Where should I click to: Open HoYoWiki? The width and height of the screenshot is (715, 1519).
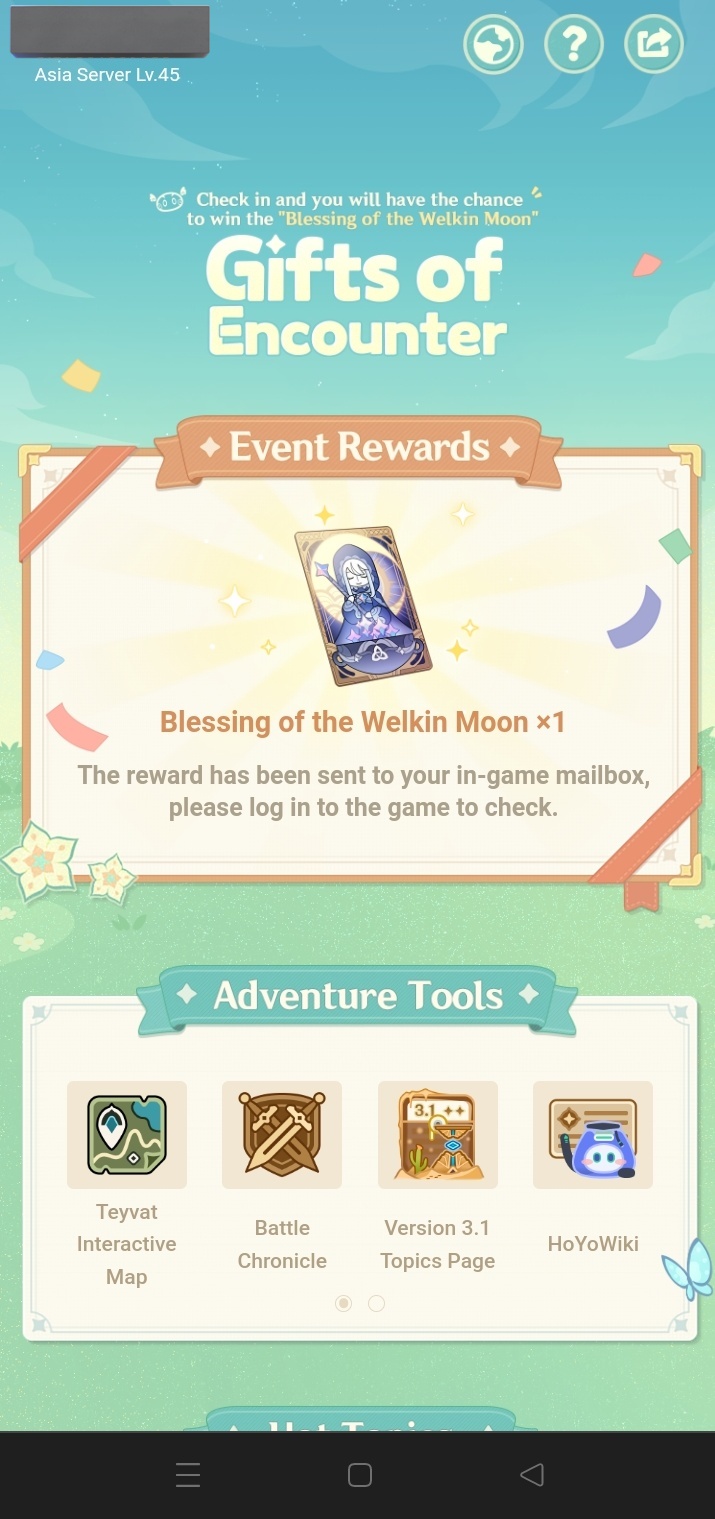pyautogui.click(x=593, y=1134)
